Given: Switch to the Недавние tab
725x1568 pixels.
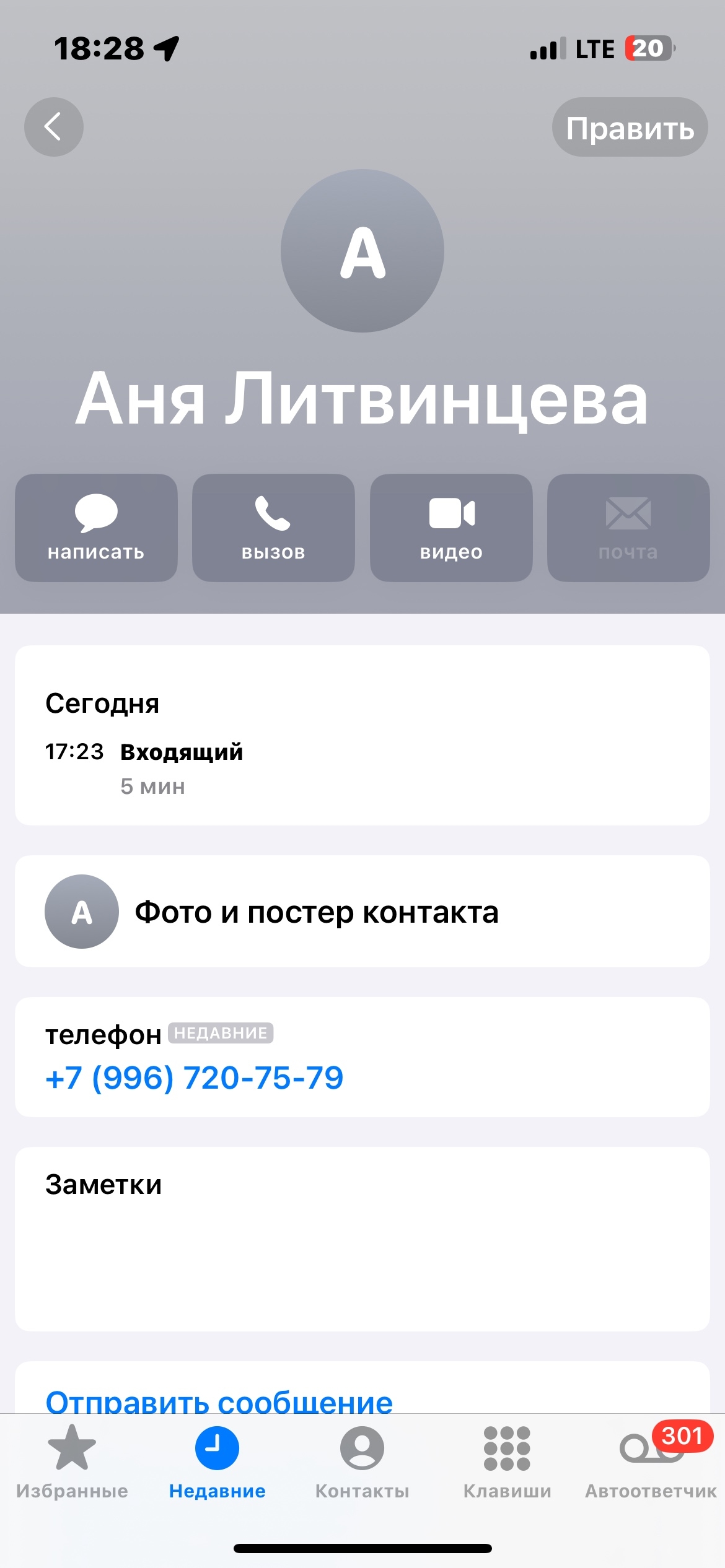Looking at the screenshot, I should pyautogui.click(x=217, y=1461).
